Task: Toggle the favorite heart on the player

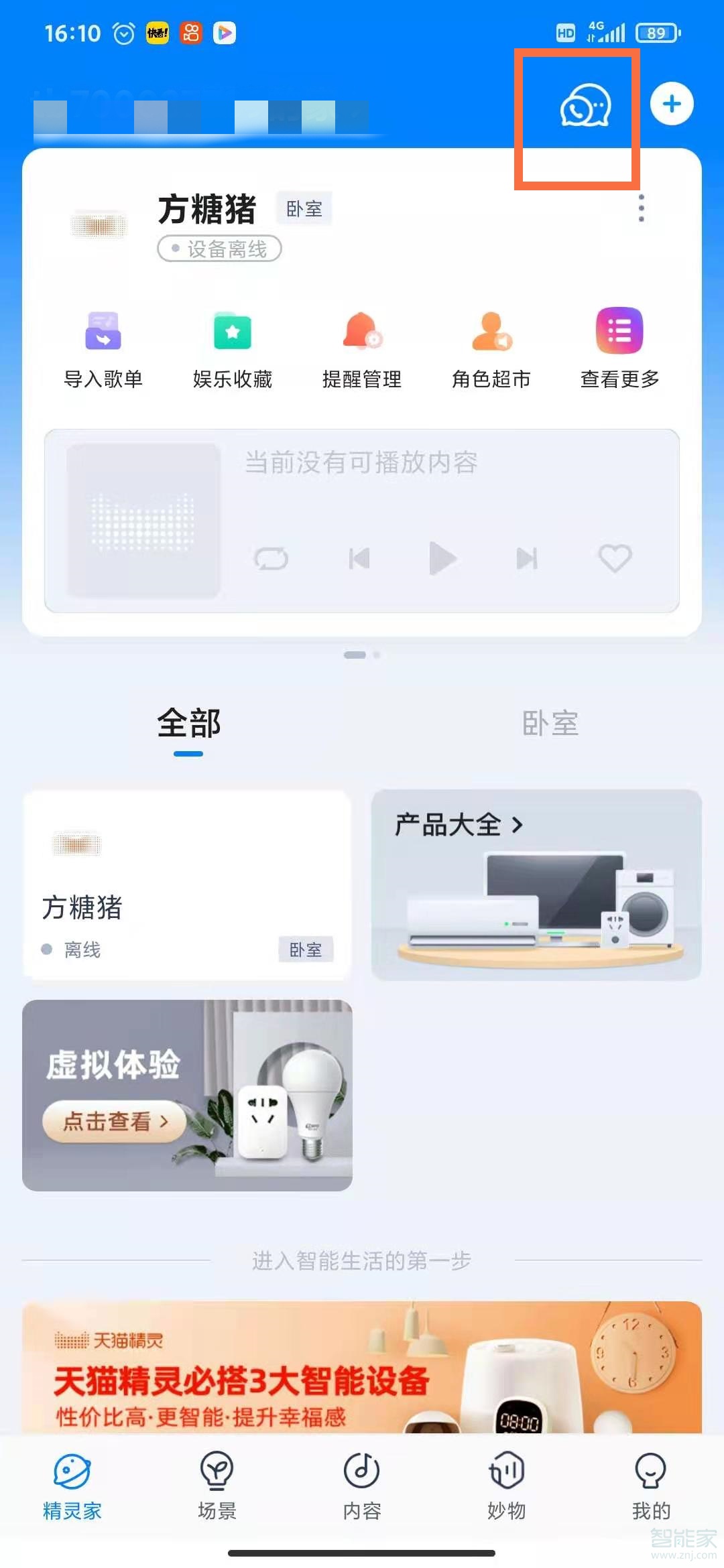Action: click(x=613, y=558)
